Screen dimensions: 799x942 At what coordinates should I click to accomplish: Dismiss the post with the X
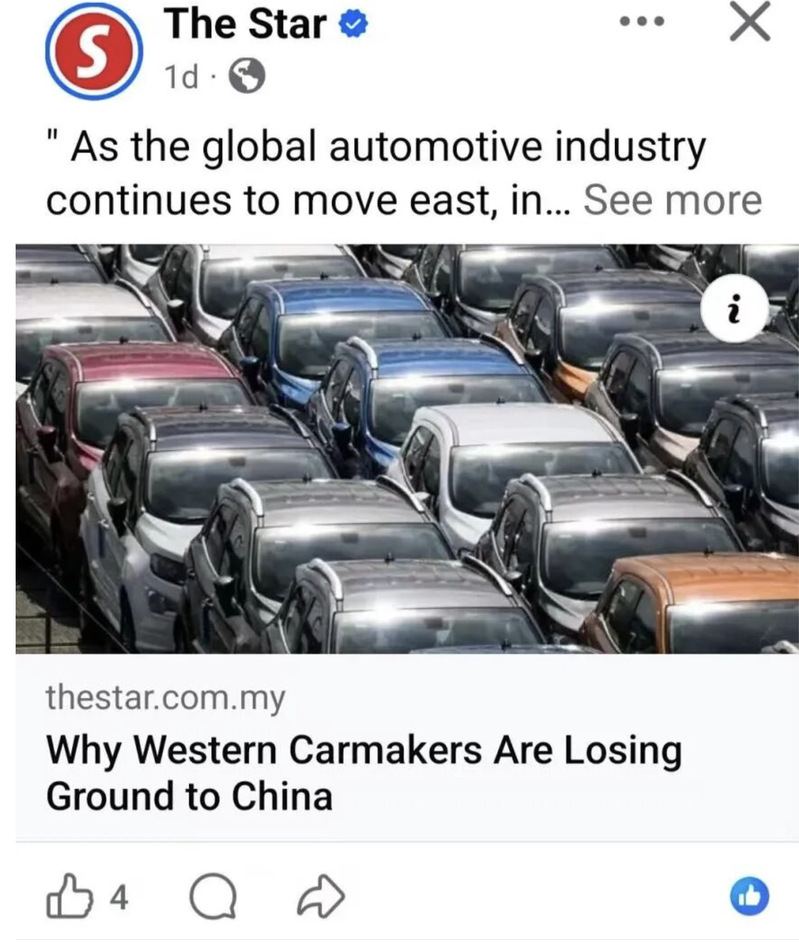point(750,22)
